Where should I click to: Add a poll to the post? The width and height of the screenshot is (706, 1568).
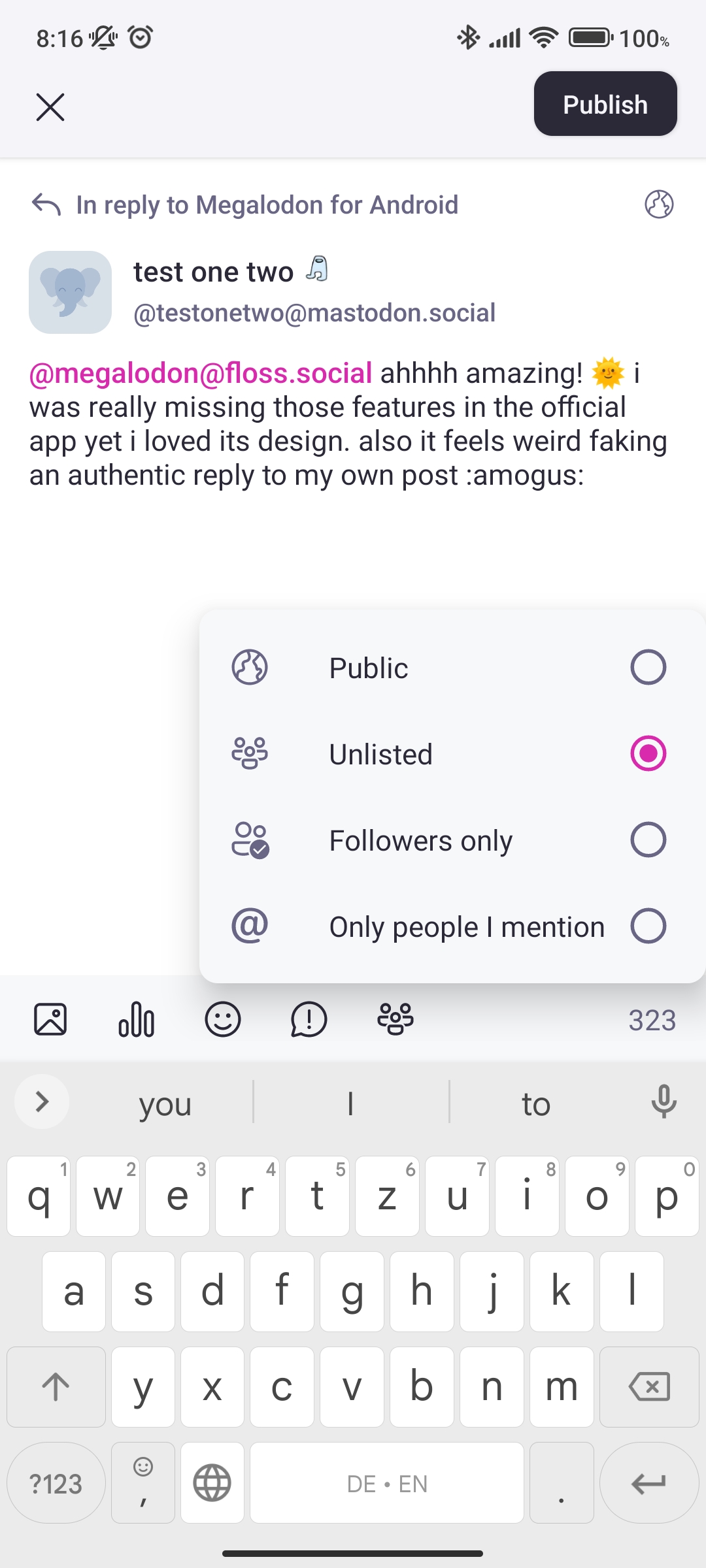(x=137, y=1019)
